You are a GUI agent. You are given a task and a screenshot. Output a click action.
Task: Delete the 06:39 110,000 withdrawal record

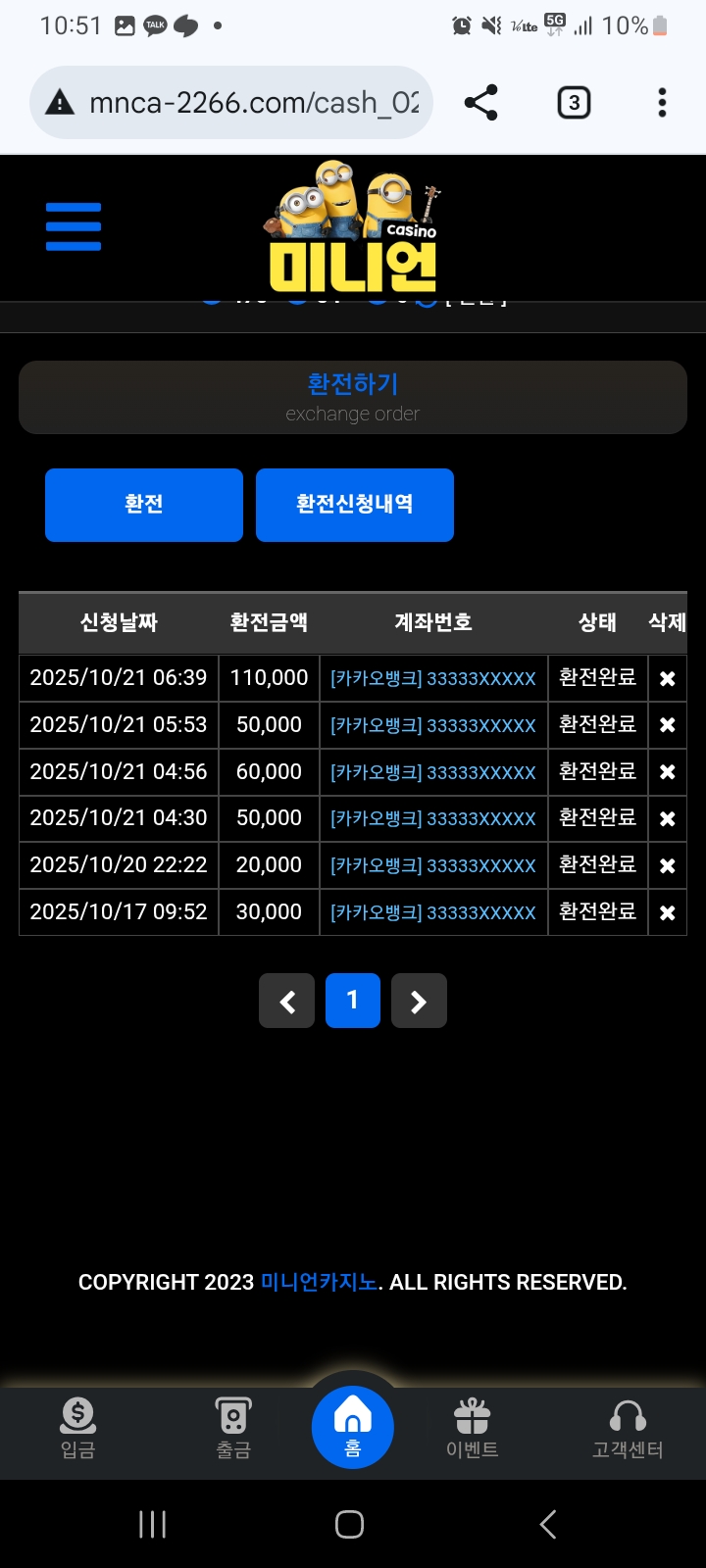point(667,678)
